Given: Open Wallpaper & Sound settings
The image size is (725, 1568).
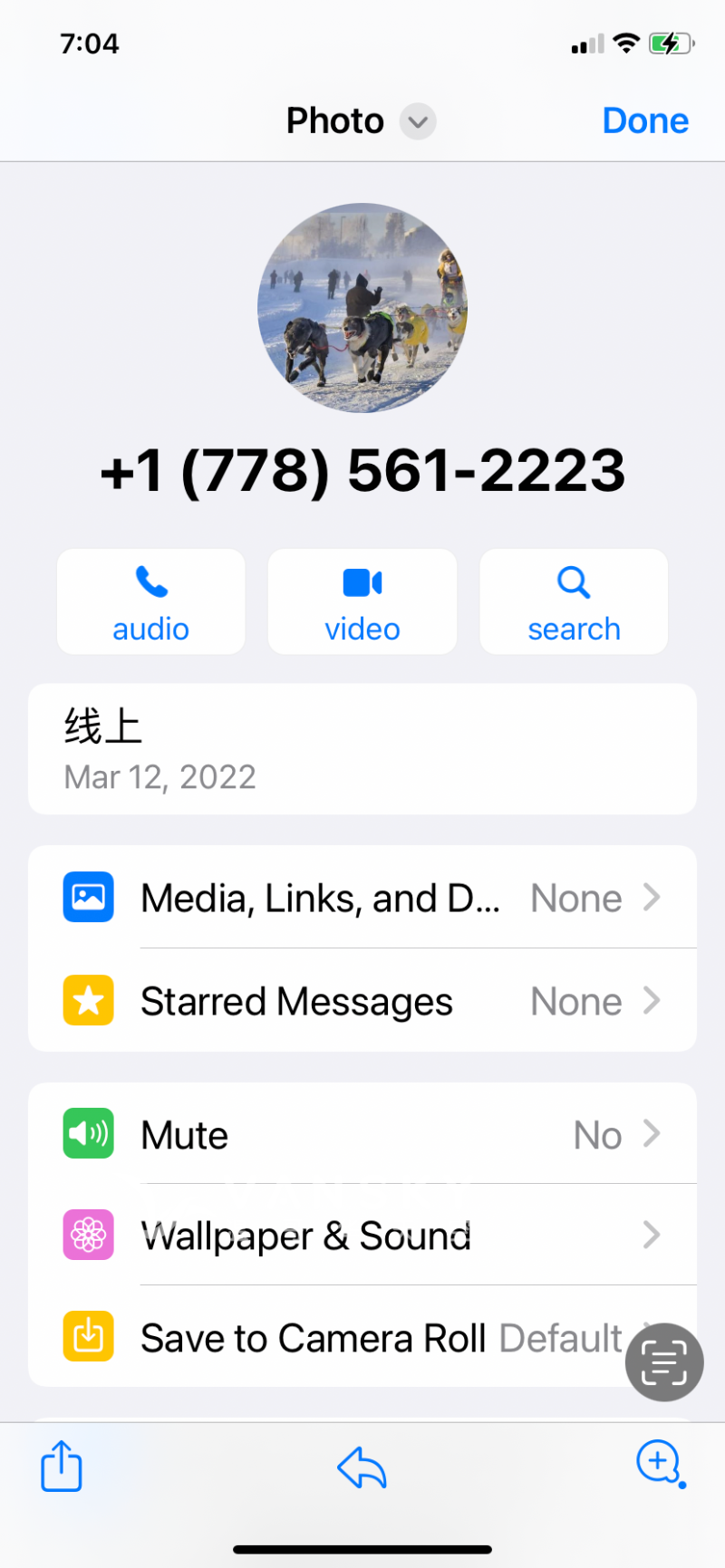Looking at the screenshot, I should (362, 1235).
